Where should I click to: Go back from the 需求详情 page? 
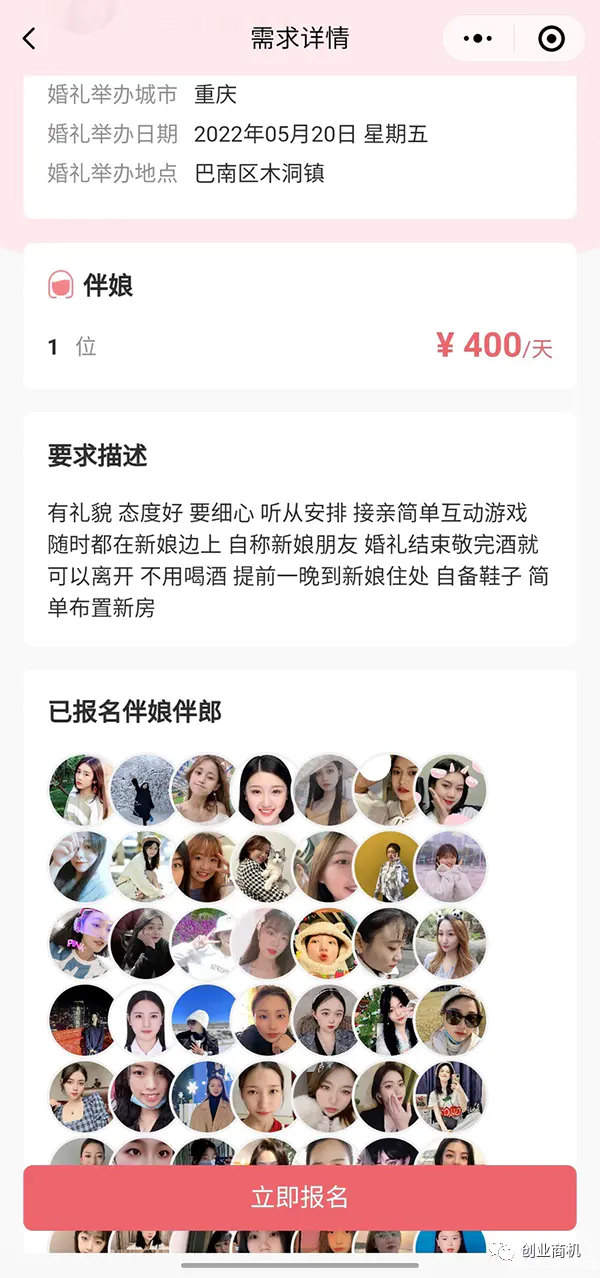[x=29, y=39]
